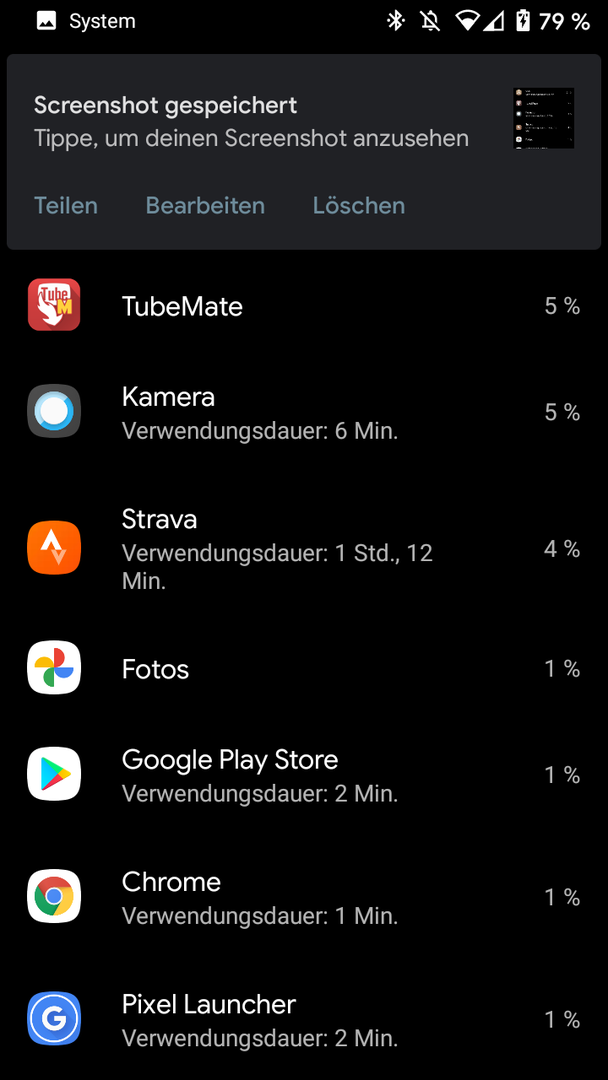Tap Löschen to delete the screenshot
This screenshot has width=608, height=1080.
point(359,206)
